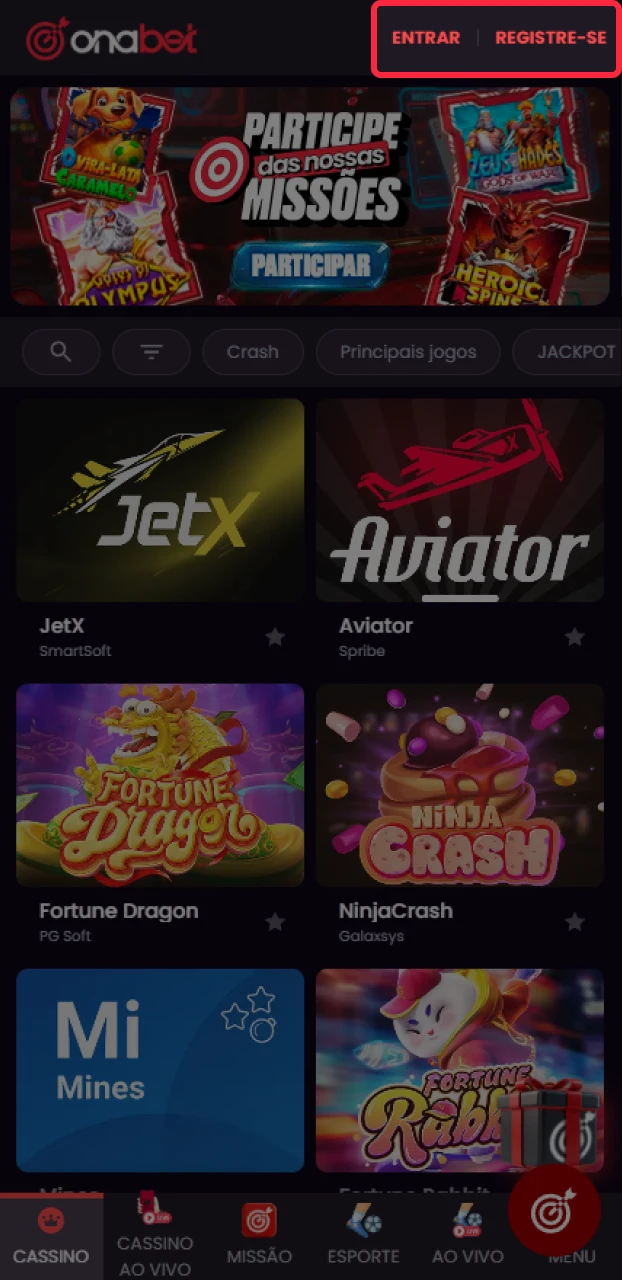
Task: Select the Principais jogos chip
Action: pos(408,352)
